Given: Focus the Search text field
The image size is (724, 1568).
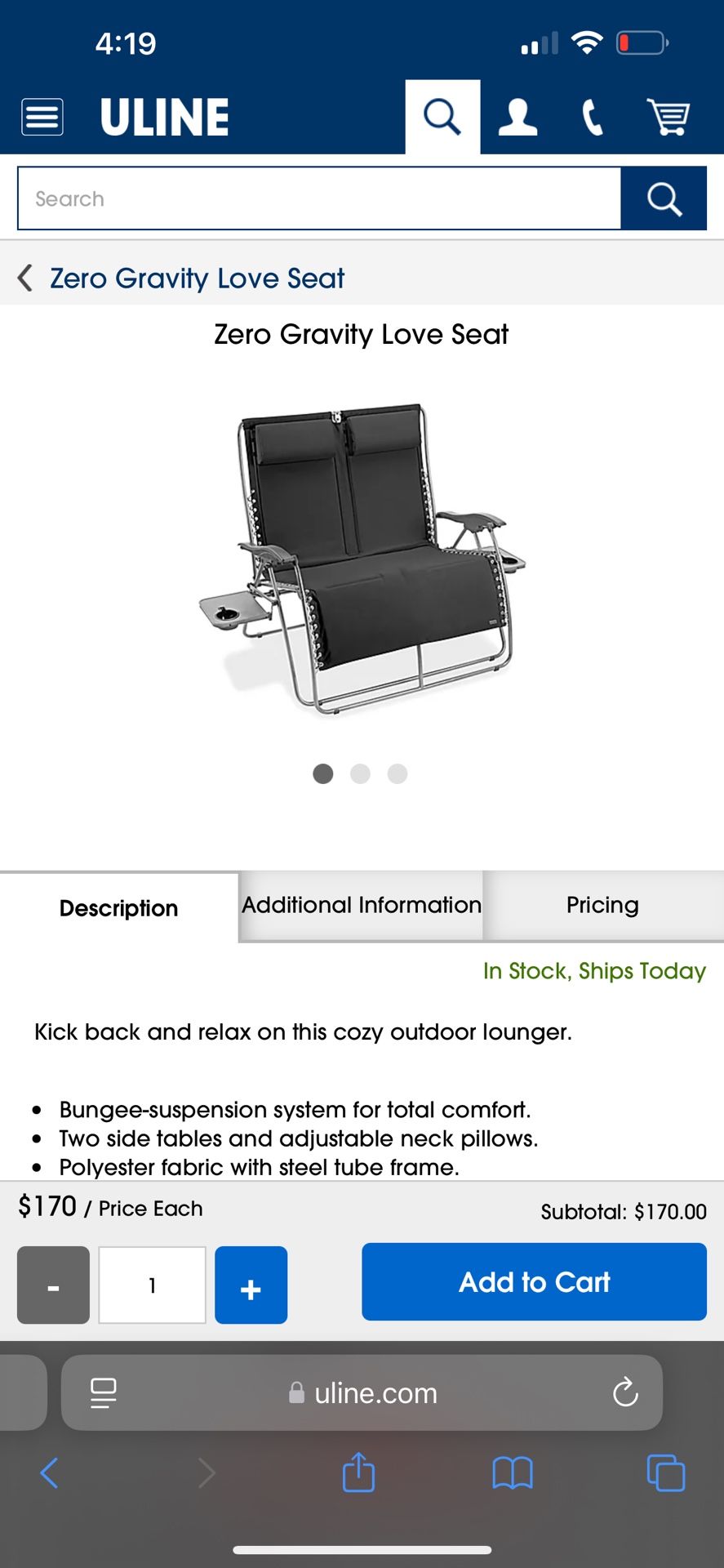Looking at the screenshot, I should (319, 198).
